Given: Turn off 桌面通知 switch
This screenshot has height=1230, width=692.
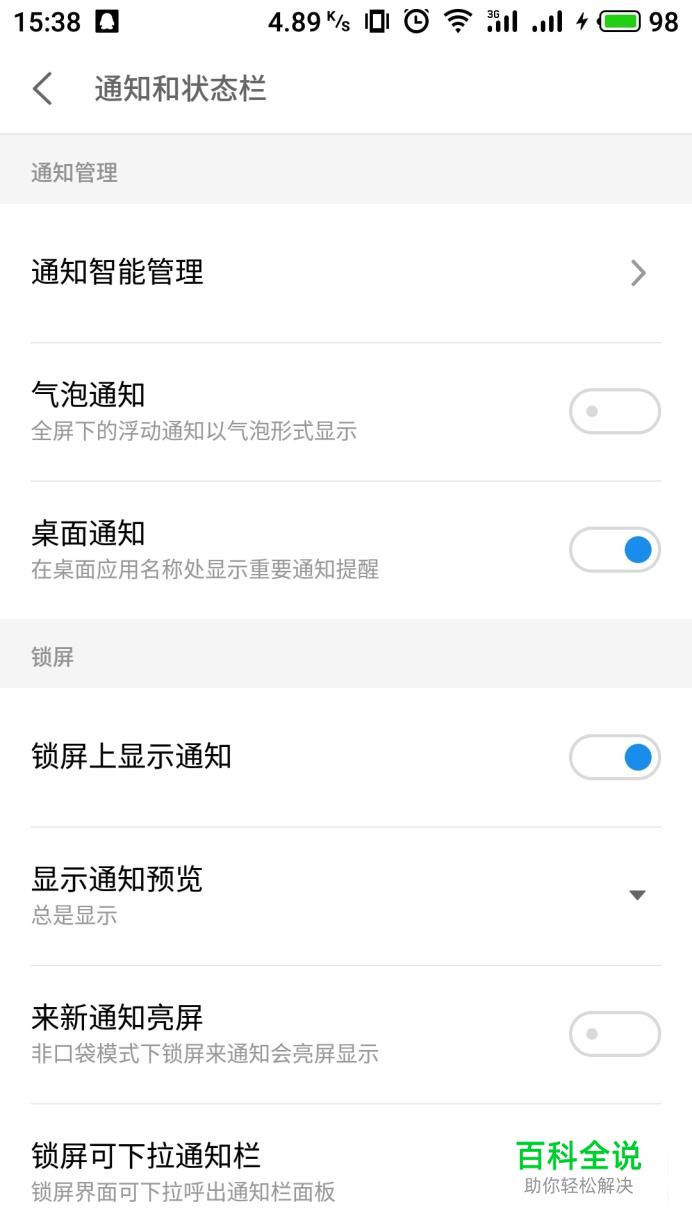Looking at the screenshot, I should 614,550.
